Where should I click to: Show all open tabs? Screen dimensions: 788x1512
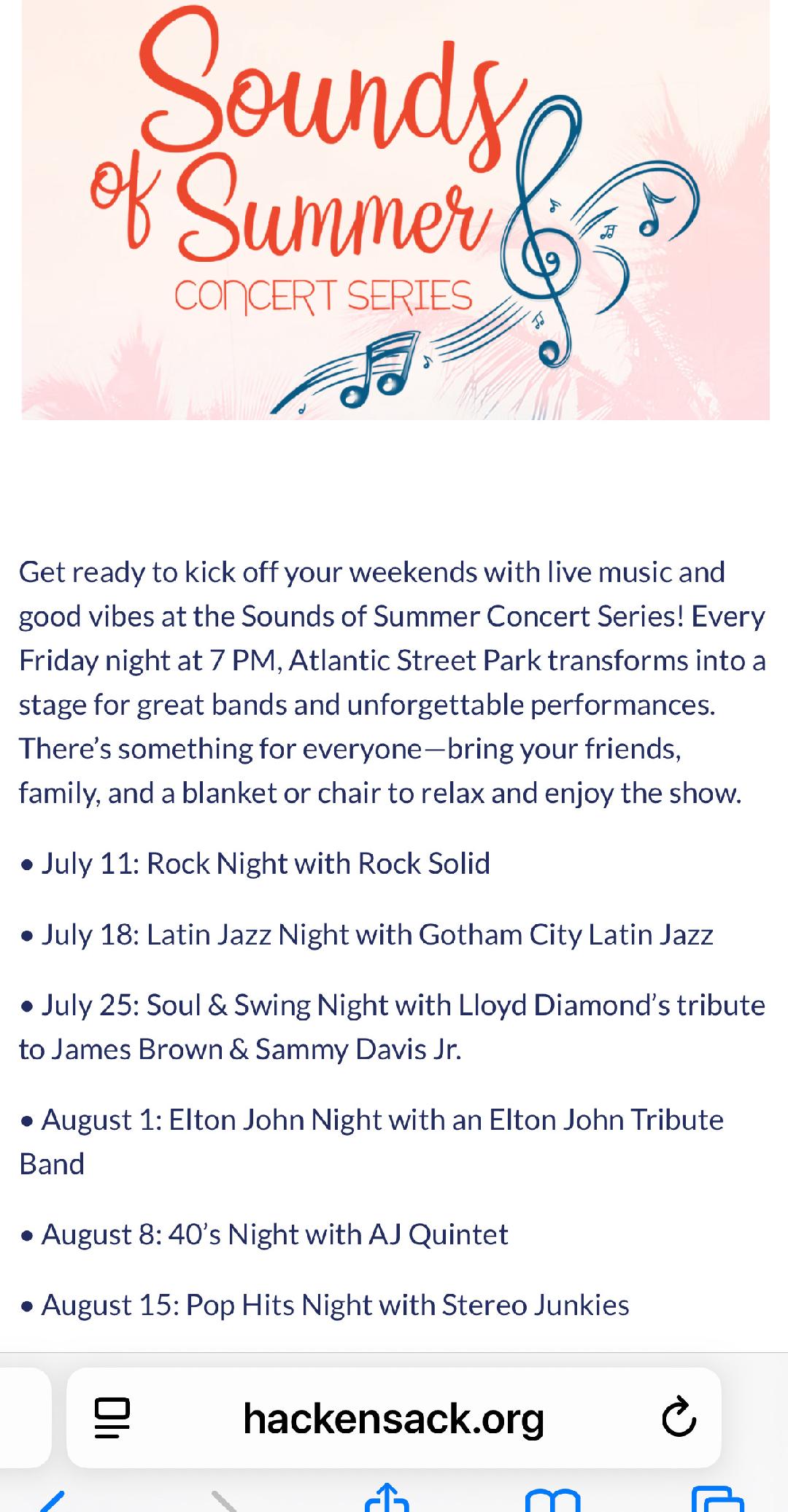click(x=717, y=1500)
